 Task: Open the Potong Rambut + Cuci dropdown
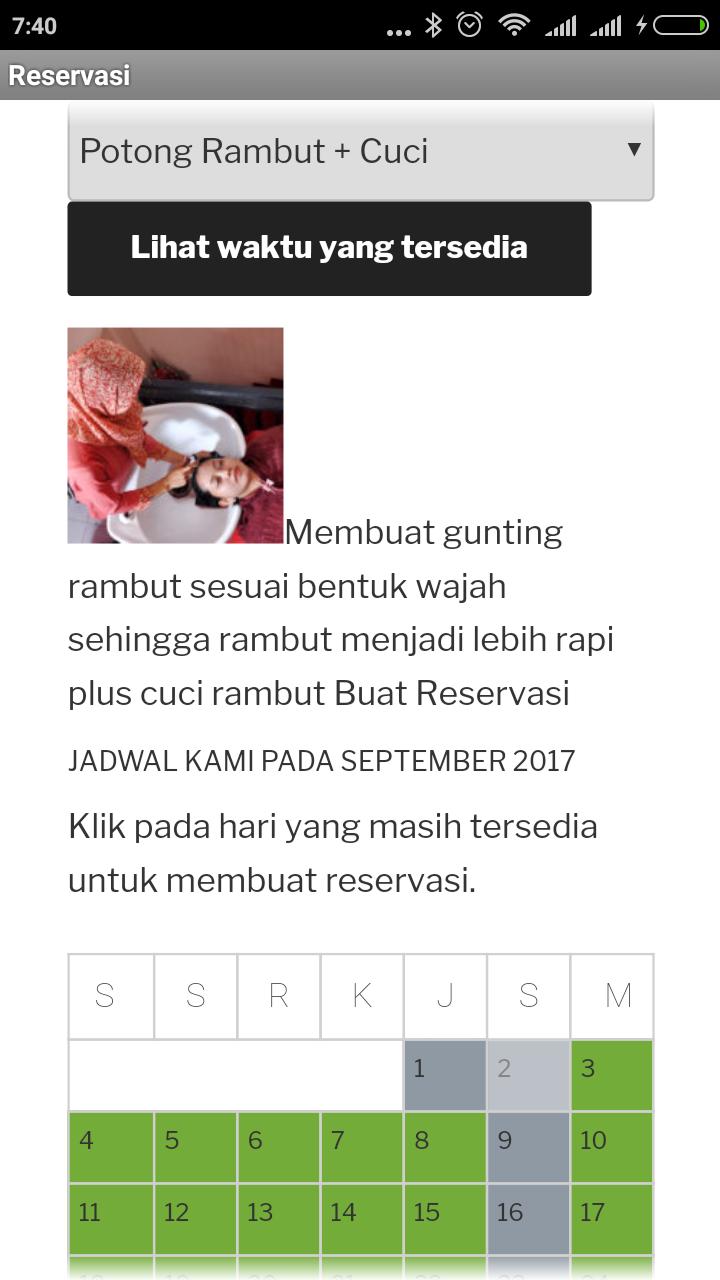(x=360, y=152)
